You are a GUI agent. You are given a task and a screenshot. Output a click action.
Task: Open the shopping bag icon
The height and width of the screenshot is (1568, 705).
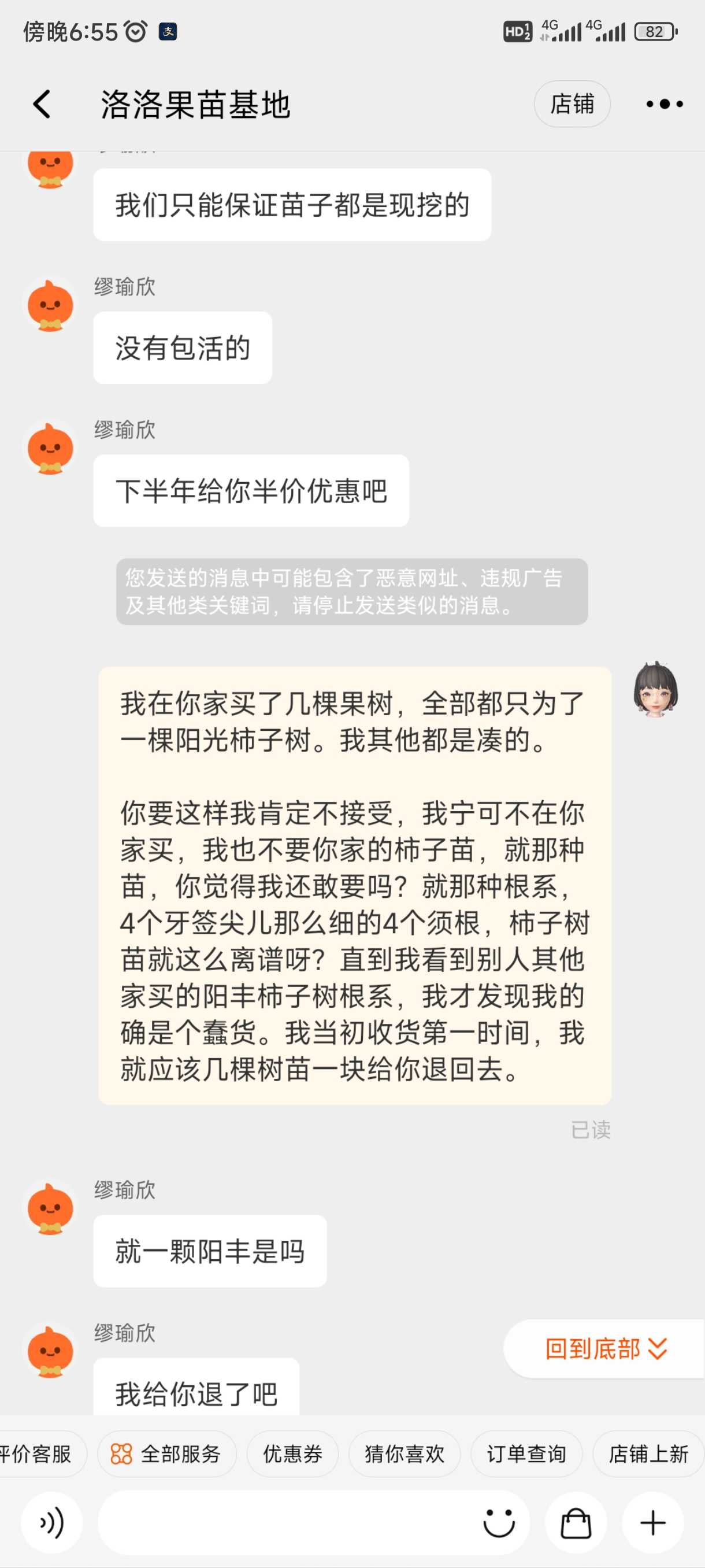pos(576,1523)
